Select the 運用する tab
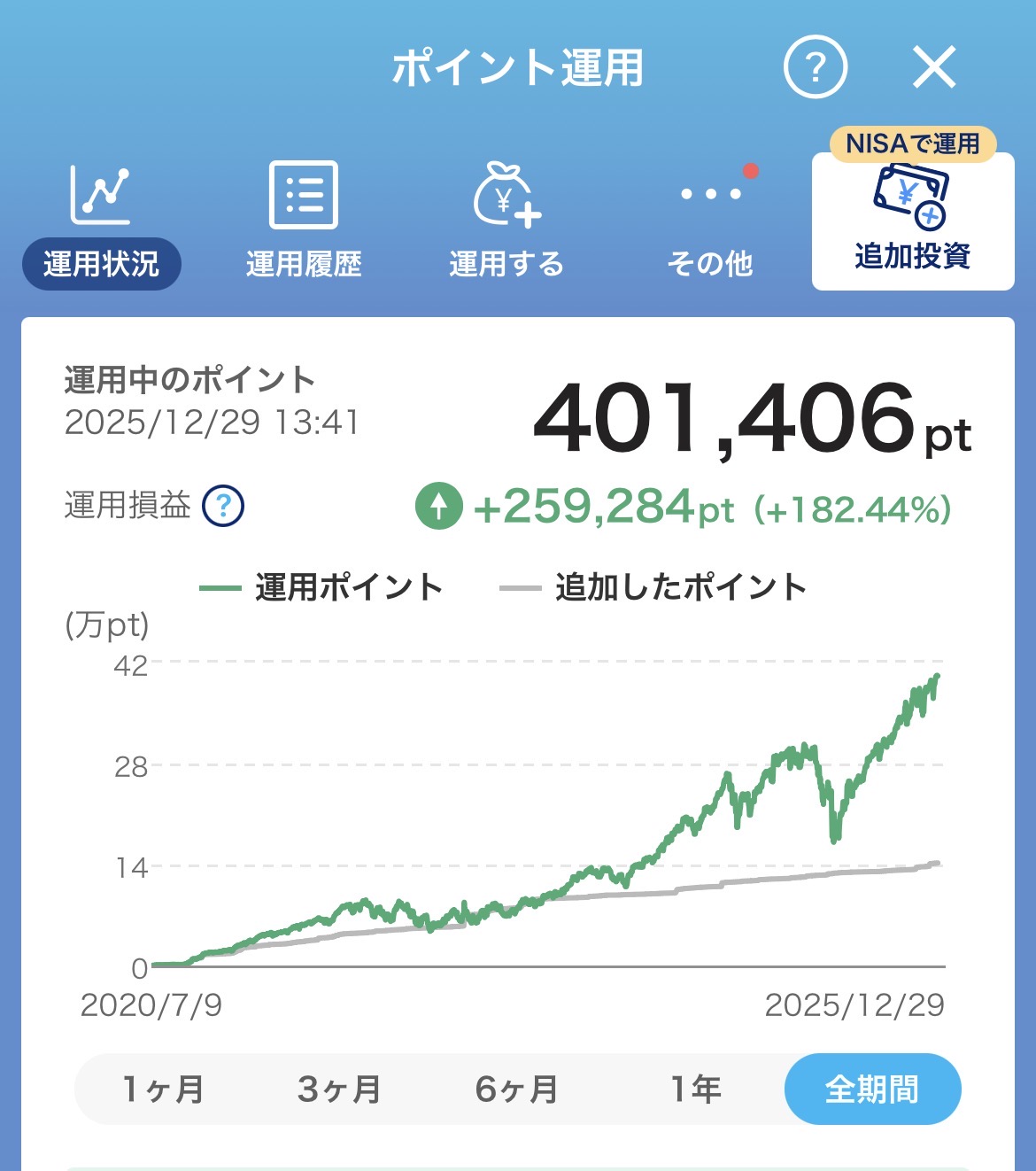 tap(506, 223)
